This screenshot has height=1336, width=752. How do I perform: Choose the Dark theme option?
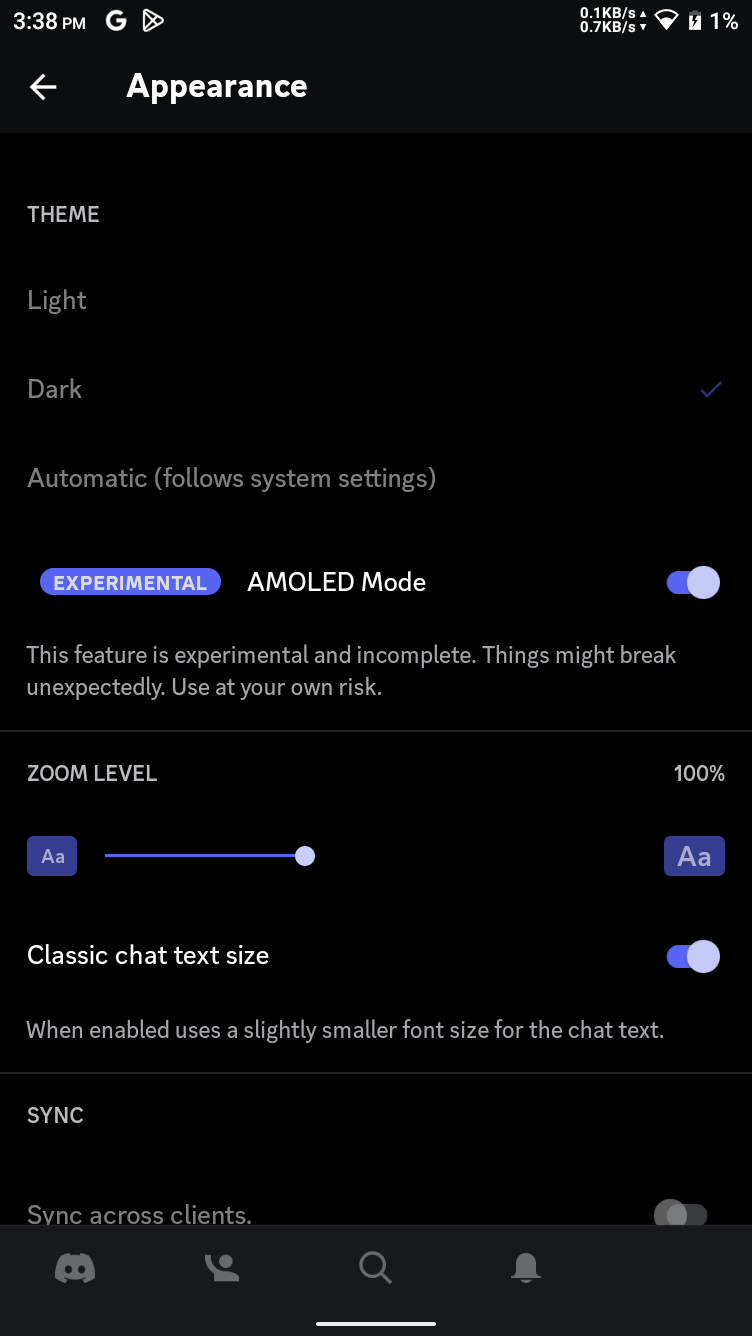pyautogui.click(x=55, y=389)
